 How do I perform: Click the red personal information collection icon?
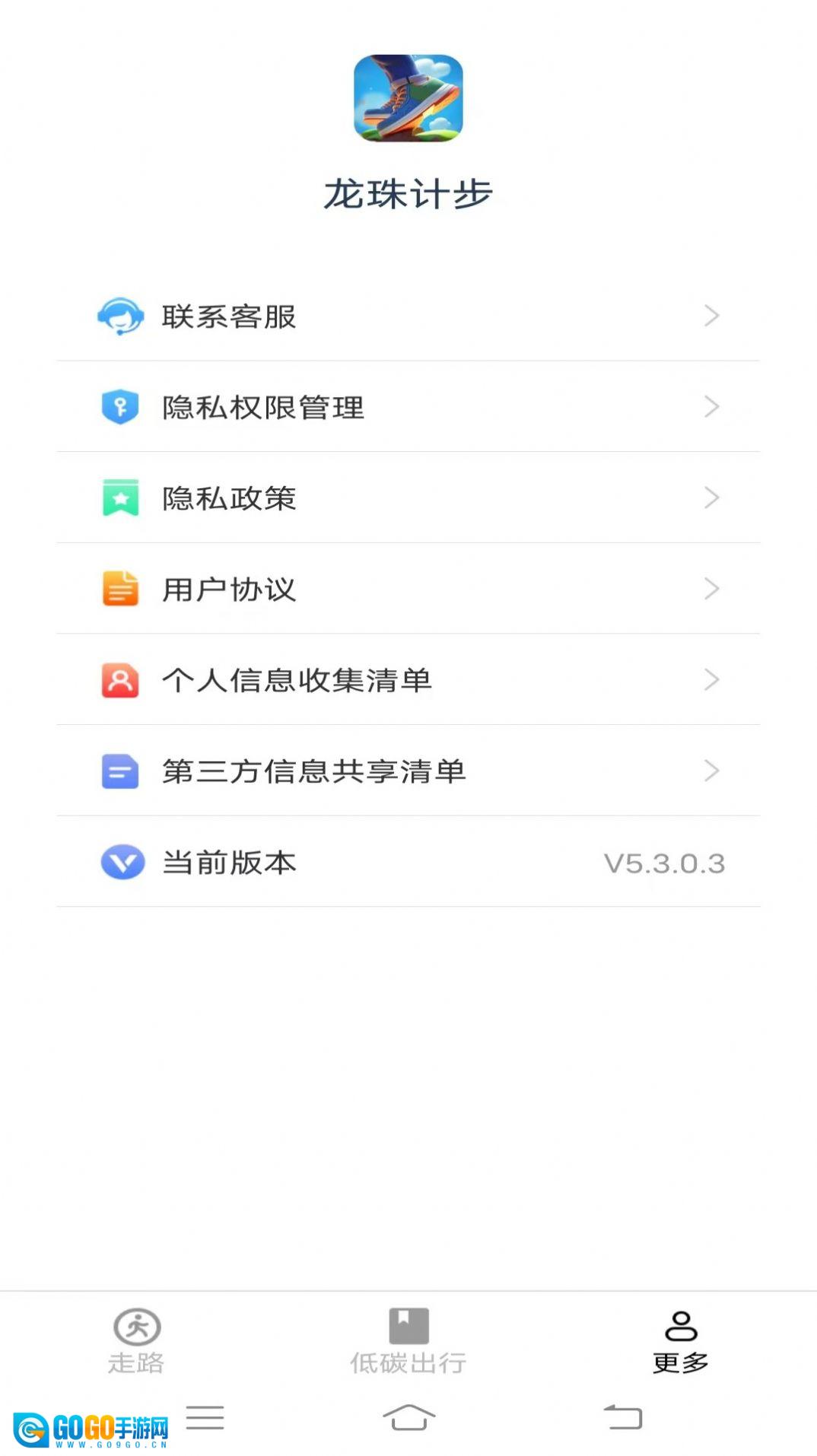[x=122, y=679]
